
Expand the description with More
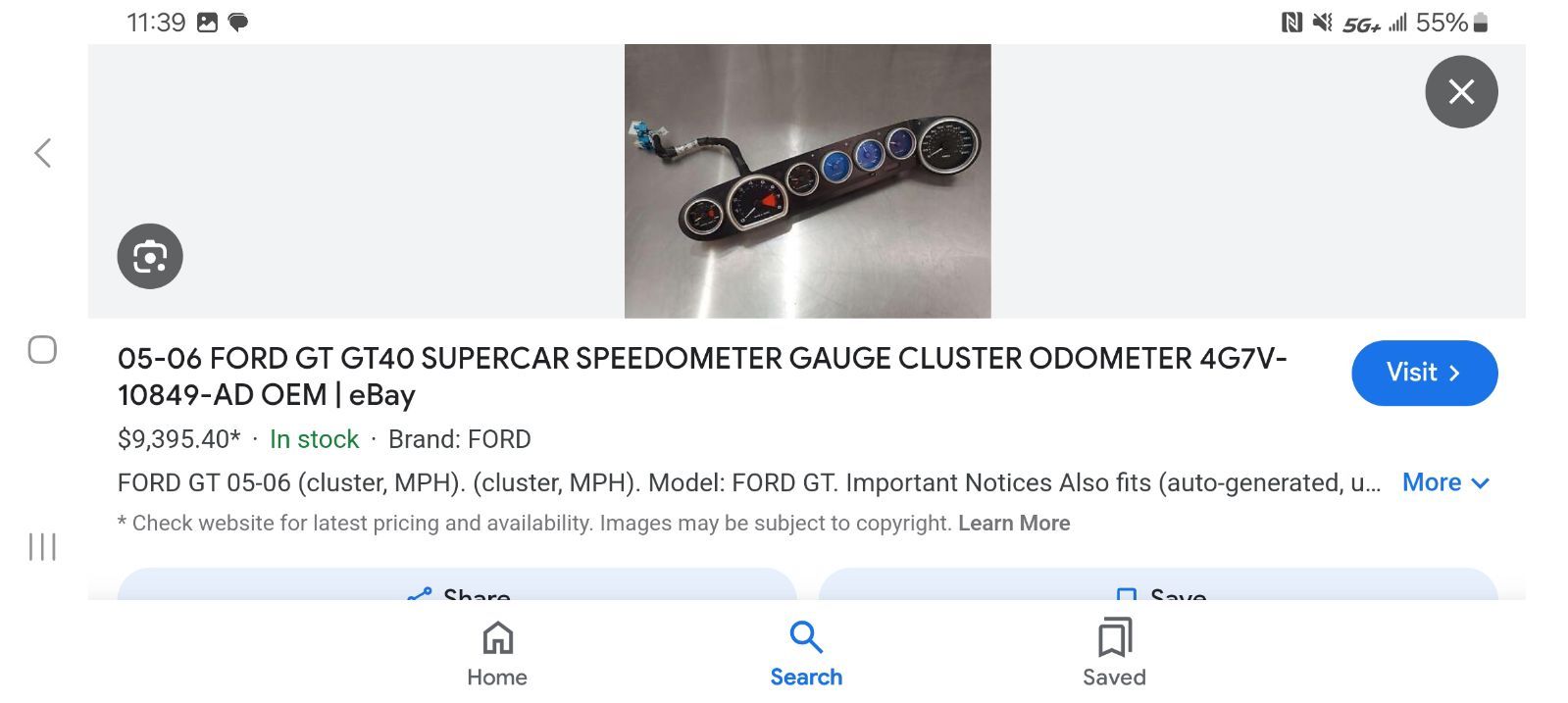point(1444,482)
